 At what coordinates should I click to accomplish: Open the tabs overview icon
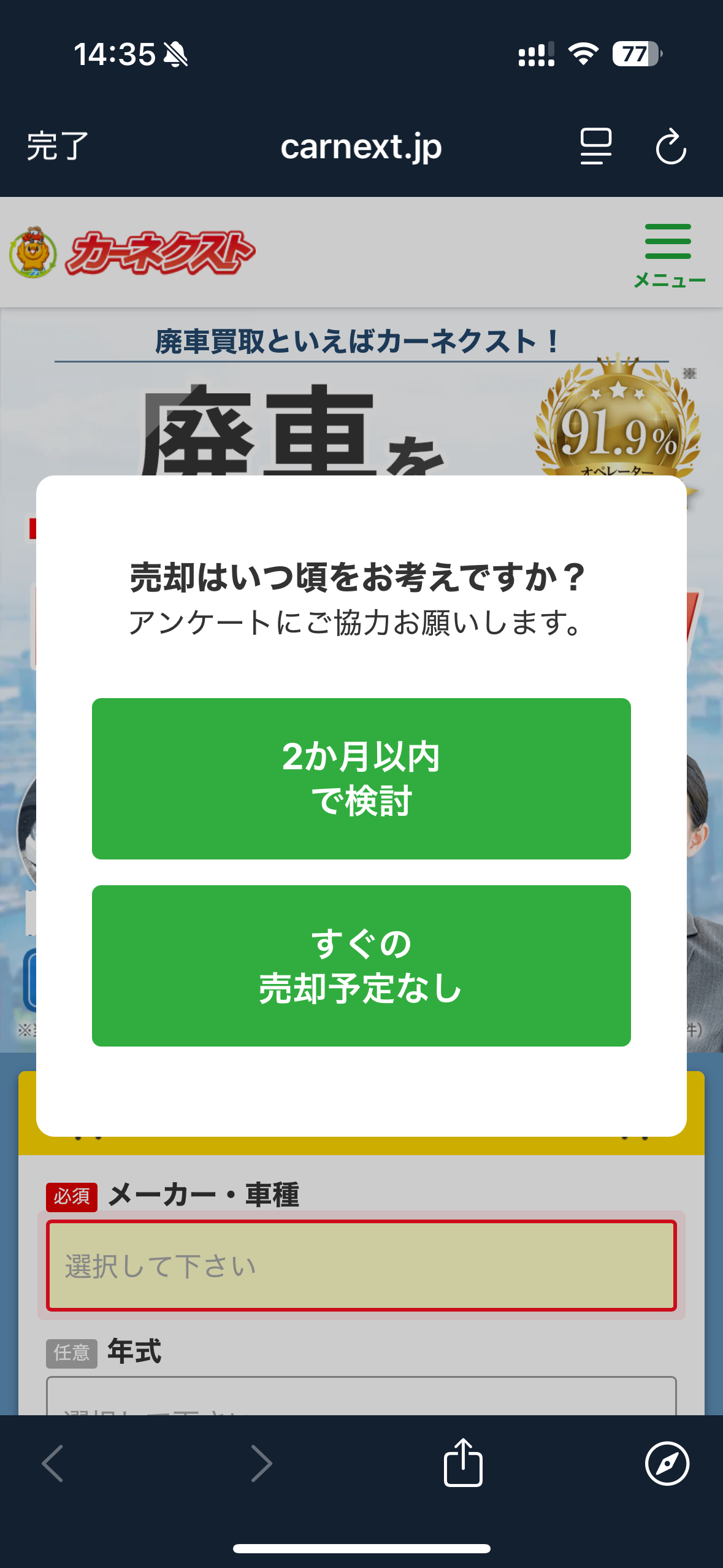(x=594, y=147)
